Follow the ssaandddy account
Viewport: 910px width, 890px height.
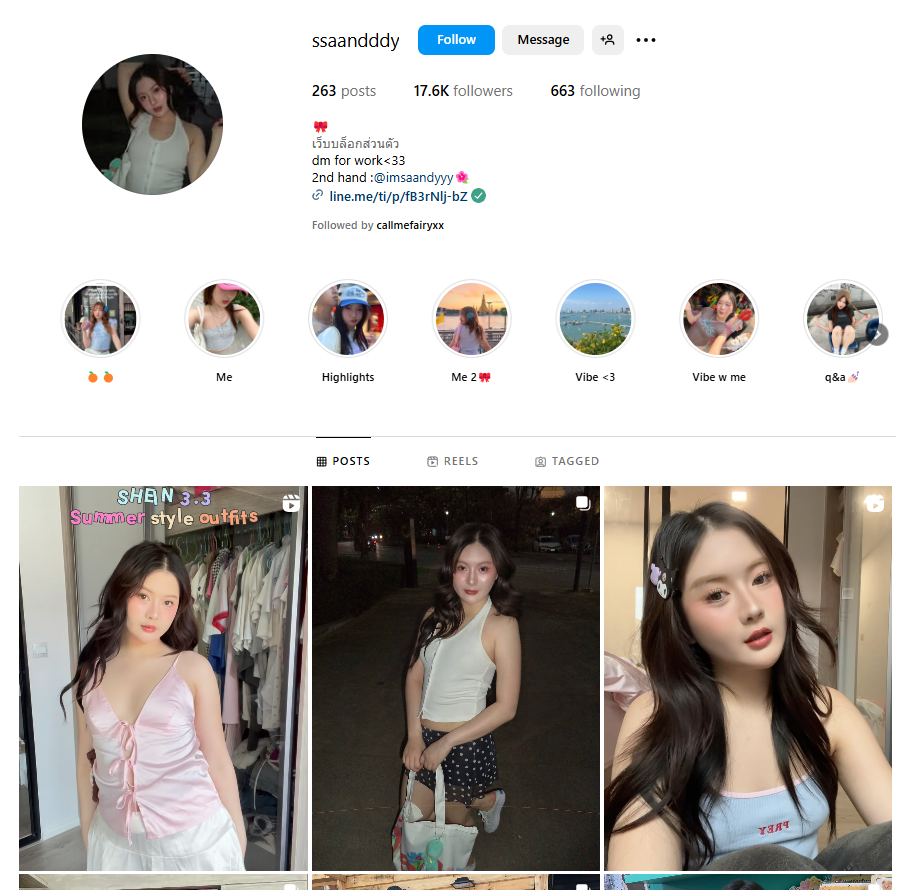[x=456, y=40]
